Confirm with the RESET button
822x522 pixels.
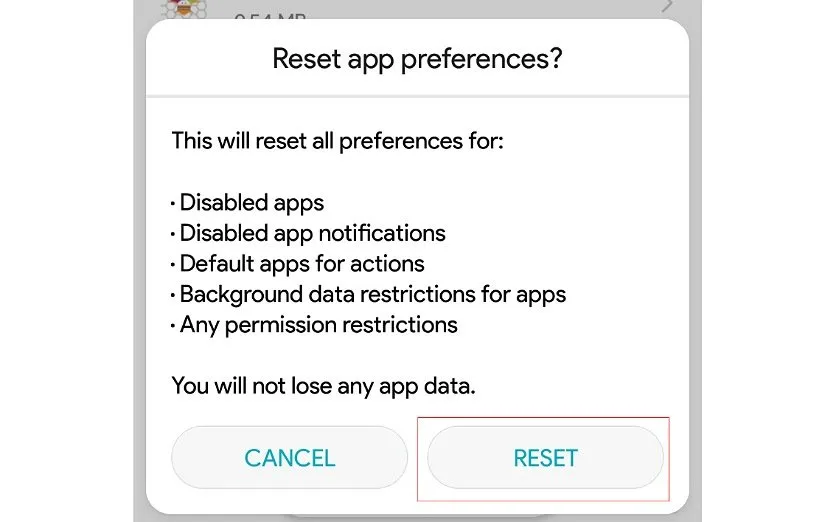pos(545,458)
